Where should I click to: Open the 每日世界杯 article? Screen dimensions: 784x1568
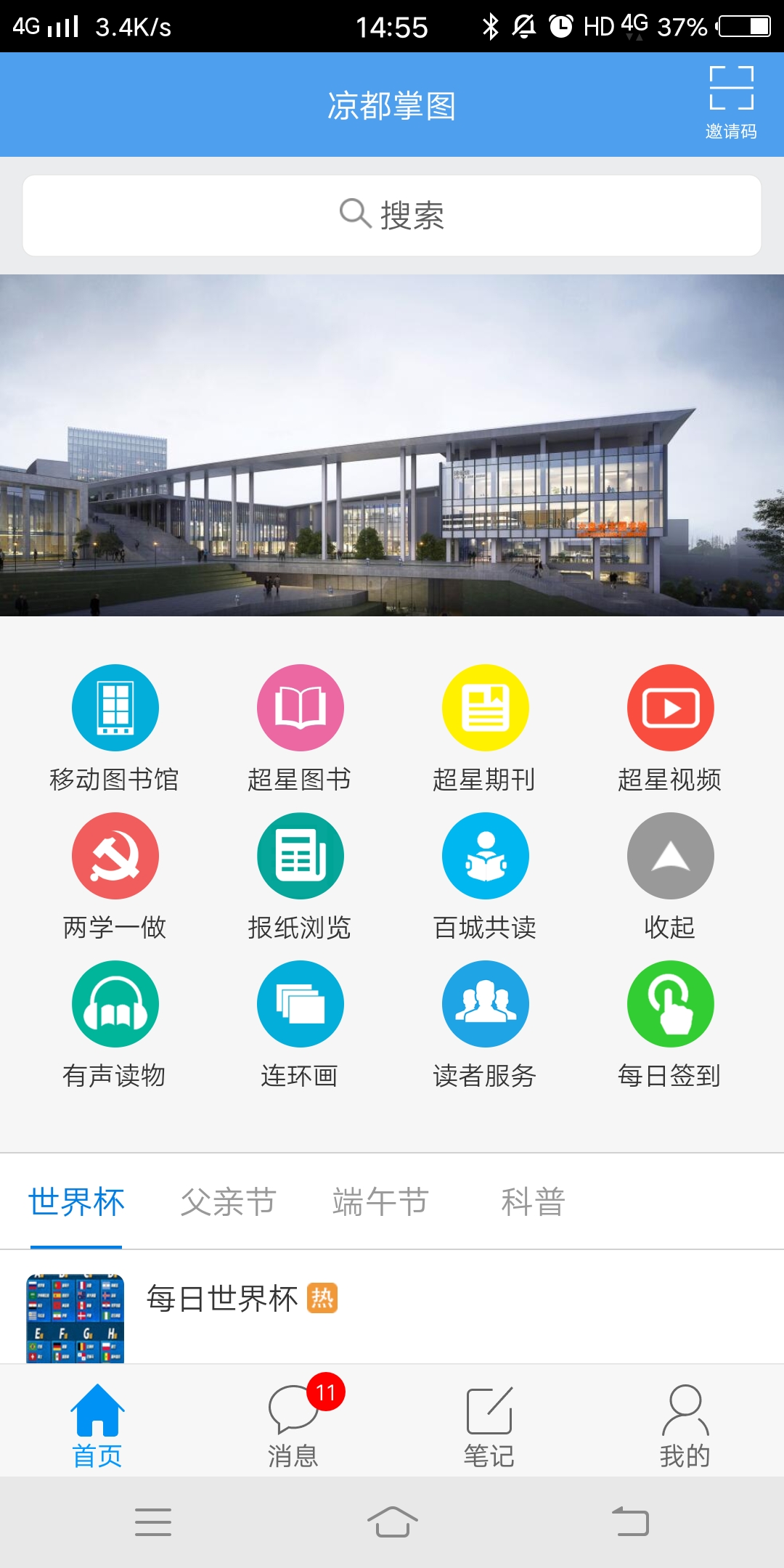222,1299
